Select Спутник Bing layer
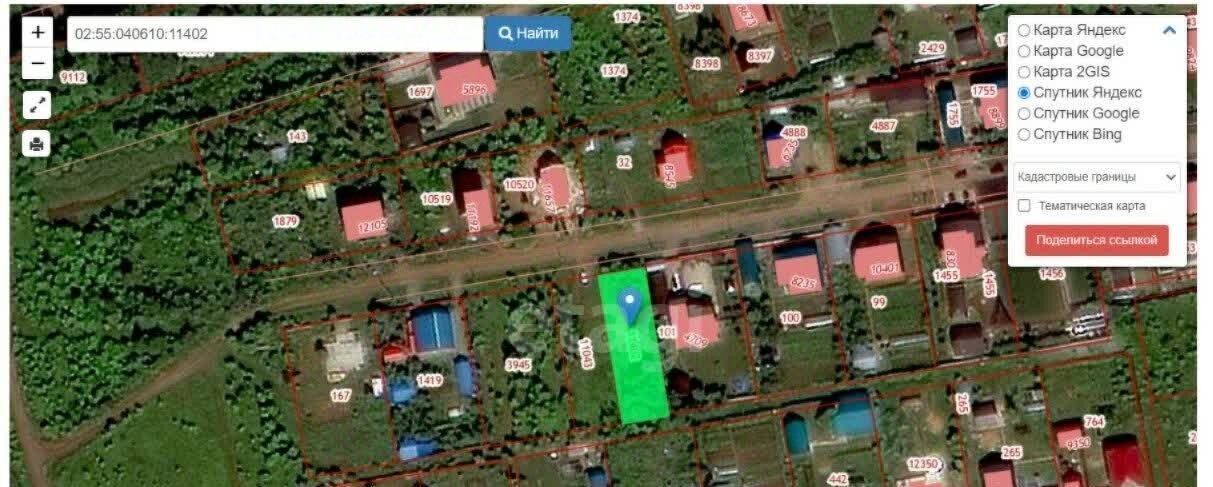This screenshot has height=487, width=1213. [1024, 134]
